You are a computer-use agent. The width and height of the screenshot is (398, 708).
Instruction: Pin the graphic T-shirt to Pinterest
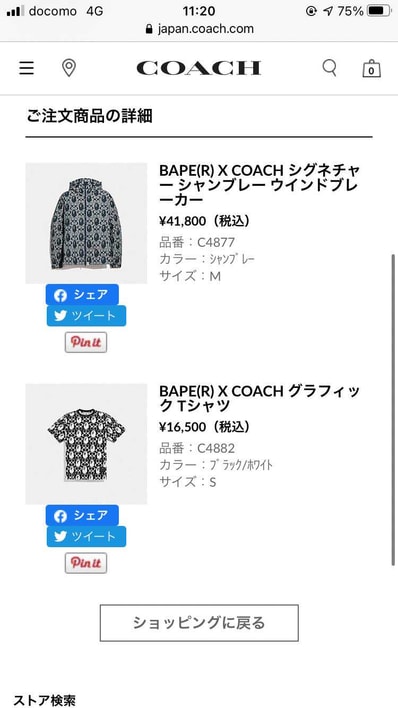(86, 563)
